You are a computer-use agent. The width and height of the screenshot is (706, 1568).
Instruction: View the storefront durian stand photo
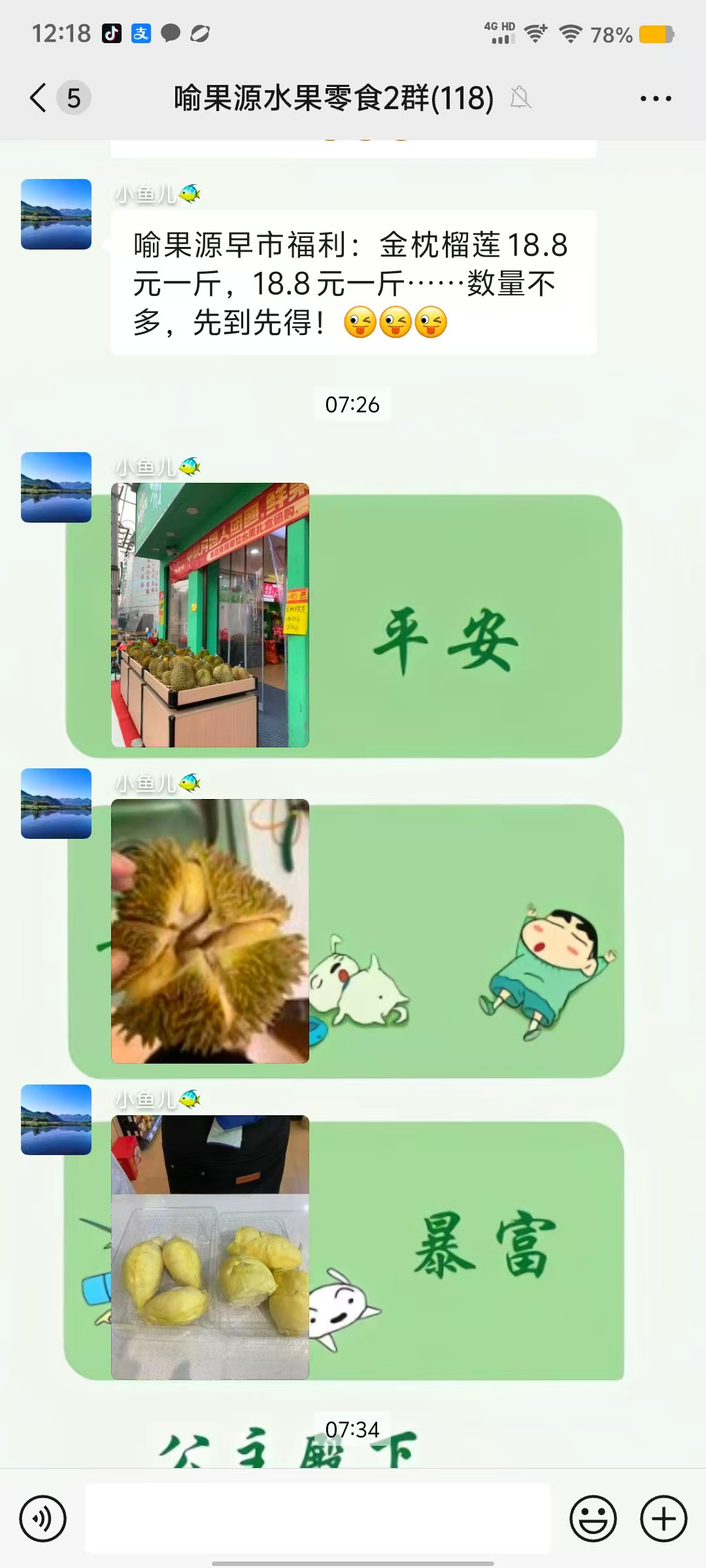pyautogui.click(x=210, y=615)
